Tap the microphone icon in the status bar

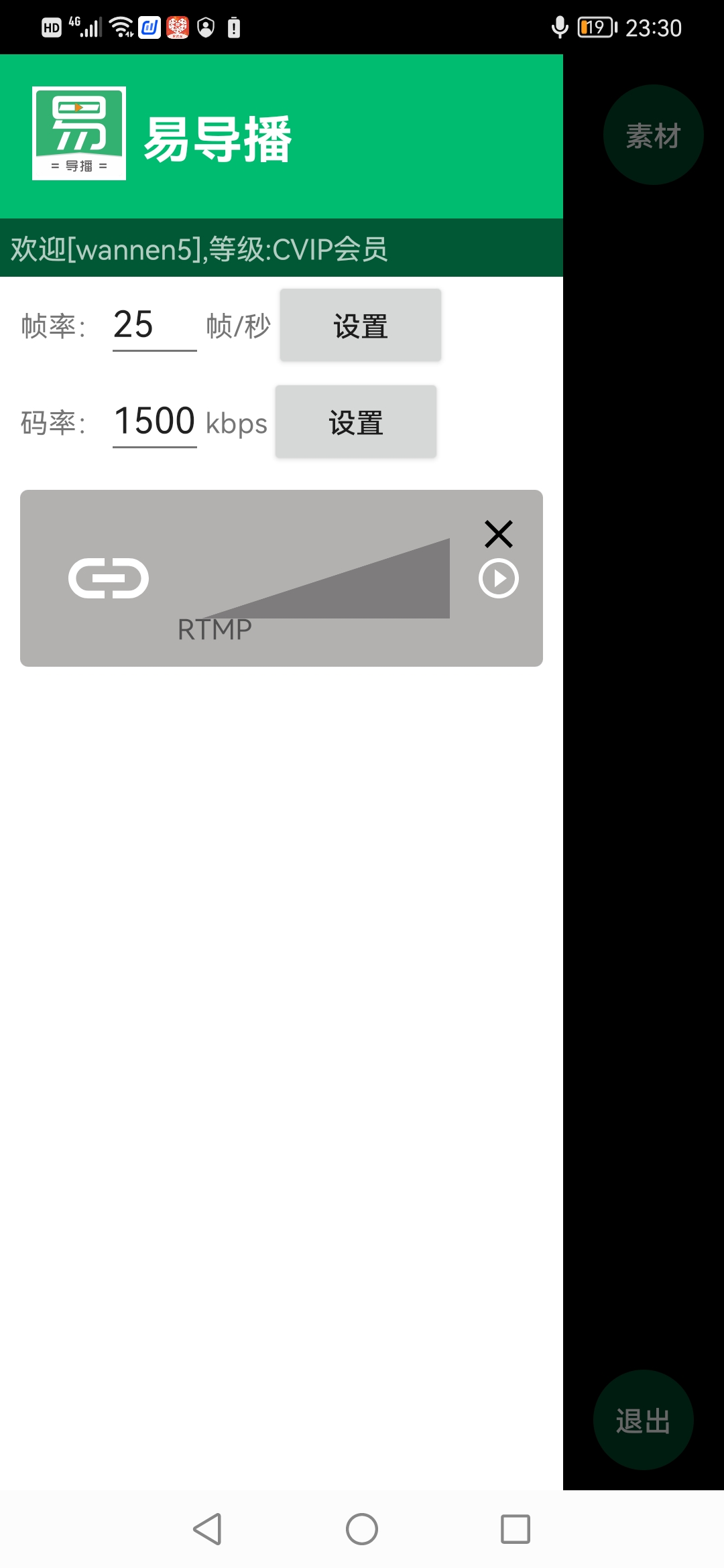tap(558, 27)
